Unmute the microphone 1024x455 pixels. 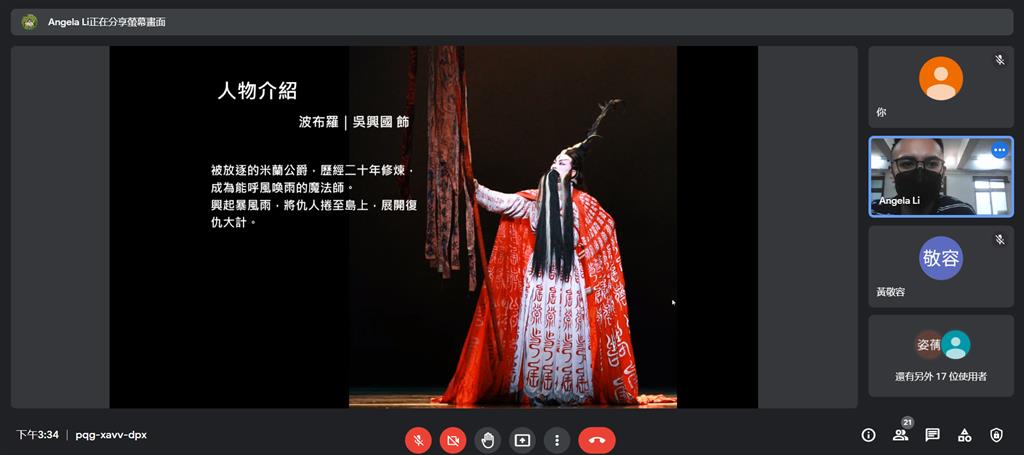pos(418,439)
